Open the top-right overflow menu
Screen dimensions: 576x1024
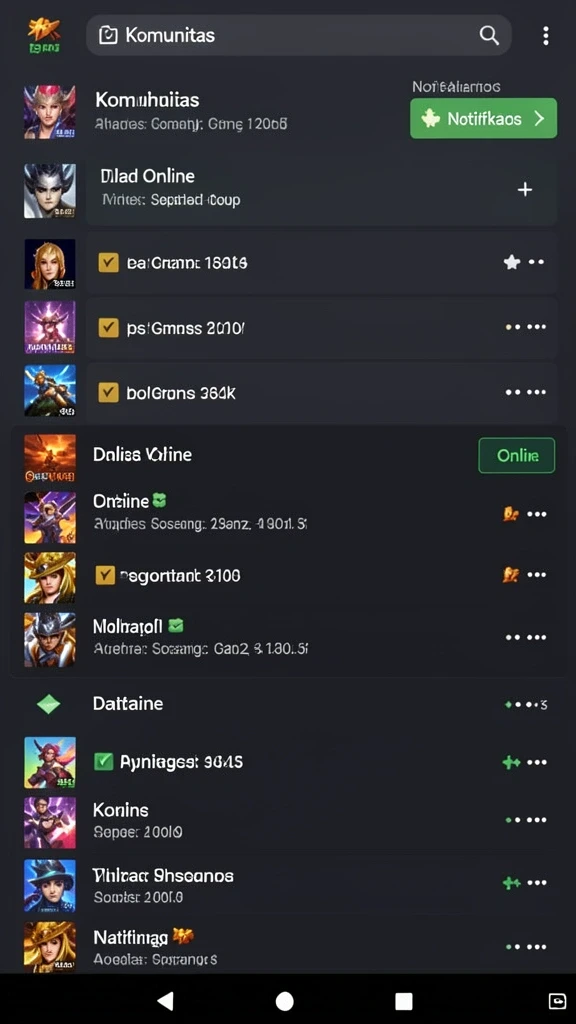(x=545, y=36)
